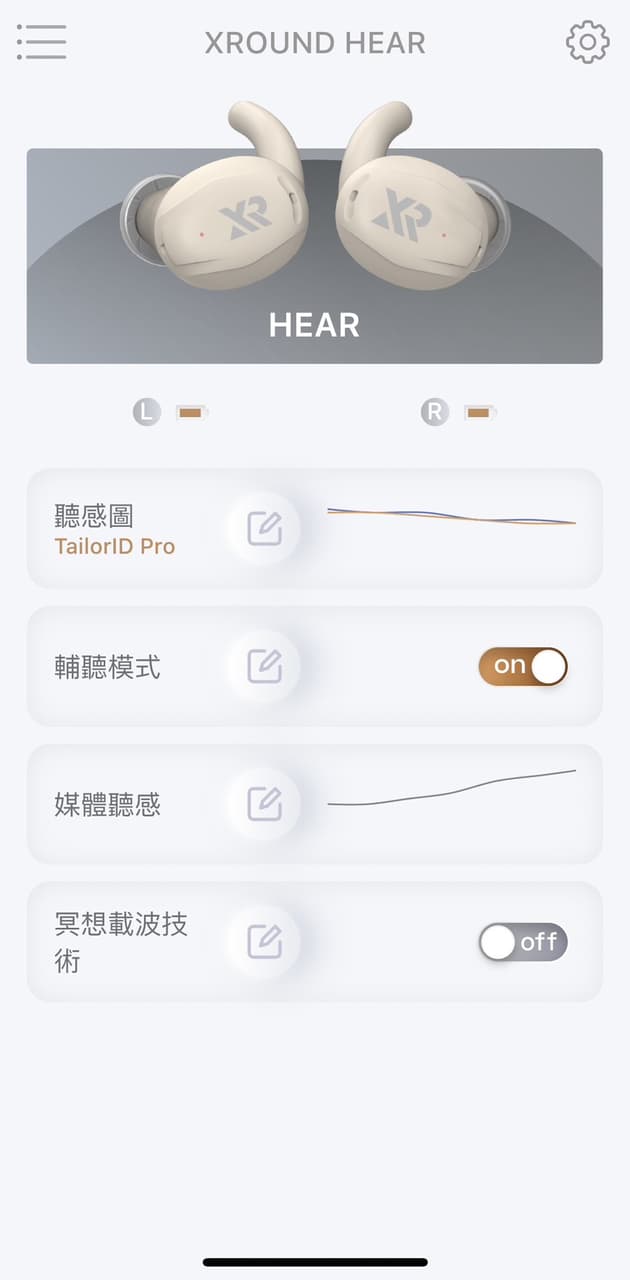This screenshot has height=1280, width=630.
Task: Turn off the 輔聽模式 switch
Action: pos(523,666)
